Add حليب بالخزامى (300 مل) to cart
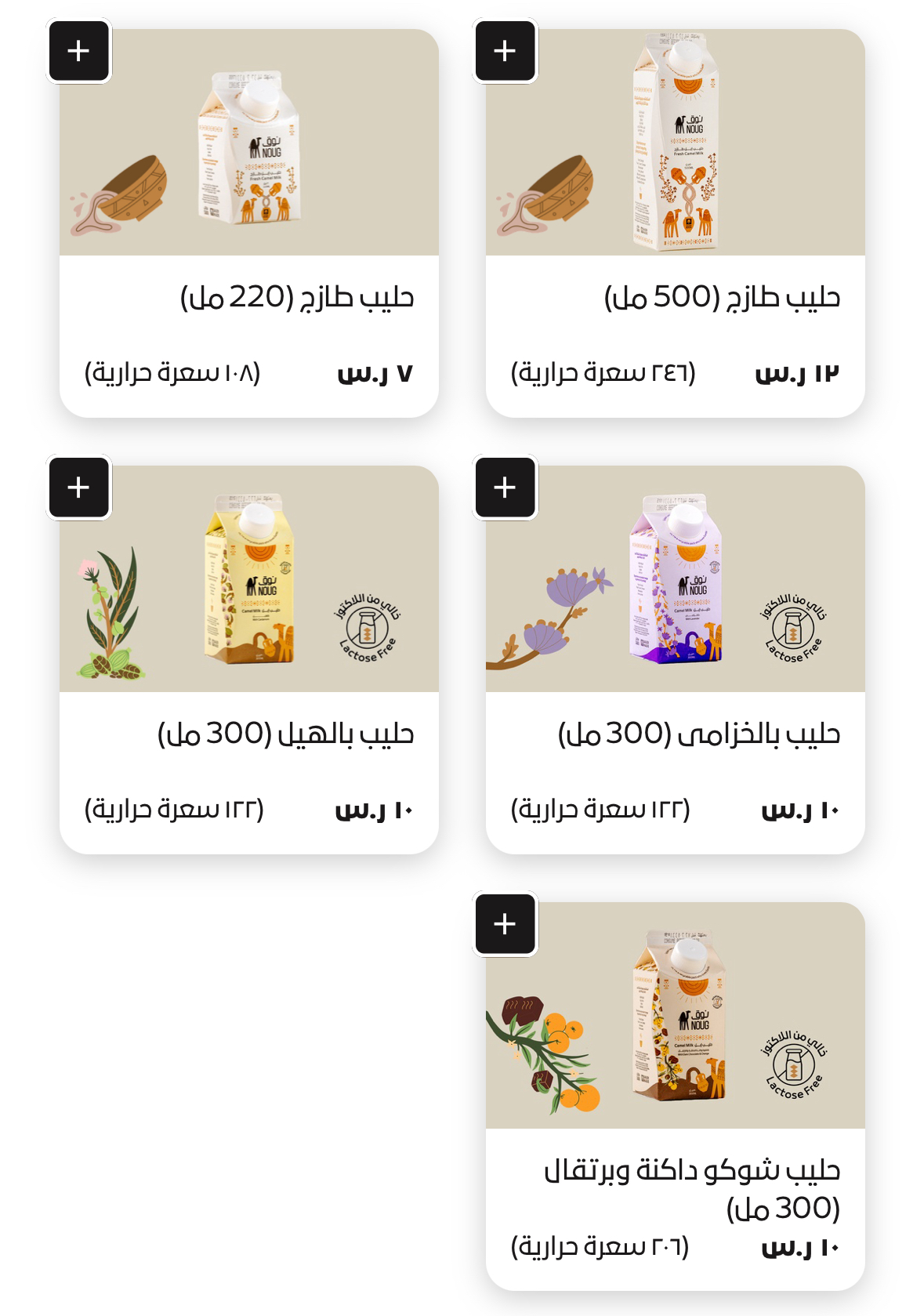The image size is (924, 1316). 505,488
